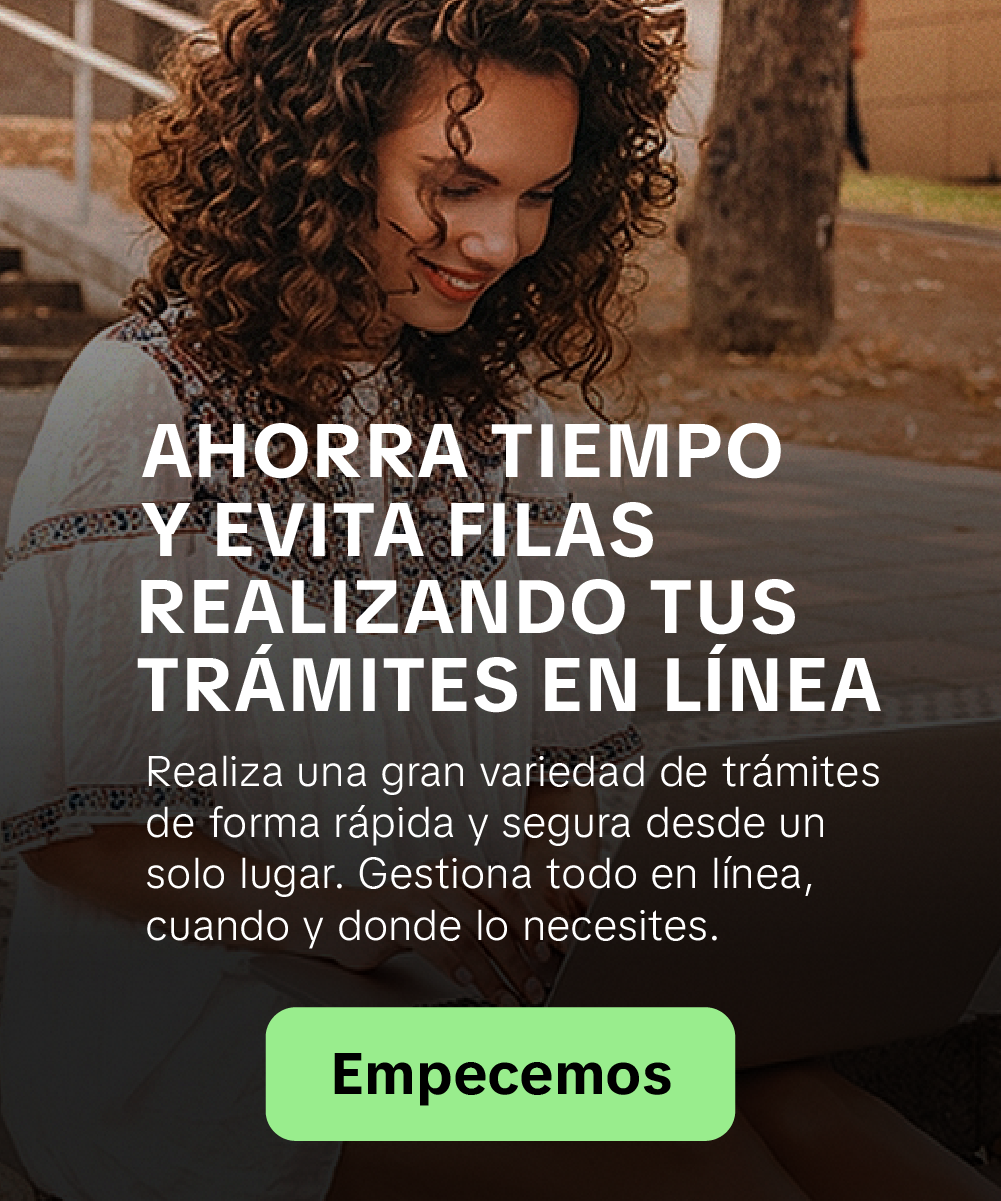Tap the Empecemos button

click(500, 1074)
